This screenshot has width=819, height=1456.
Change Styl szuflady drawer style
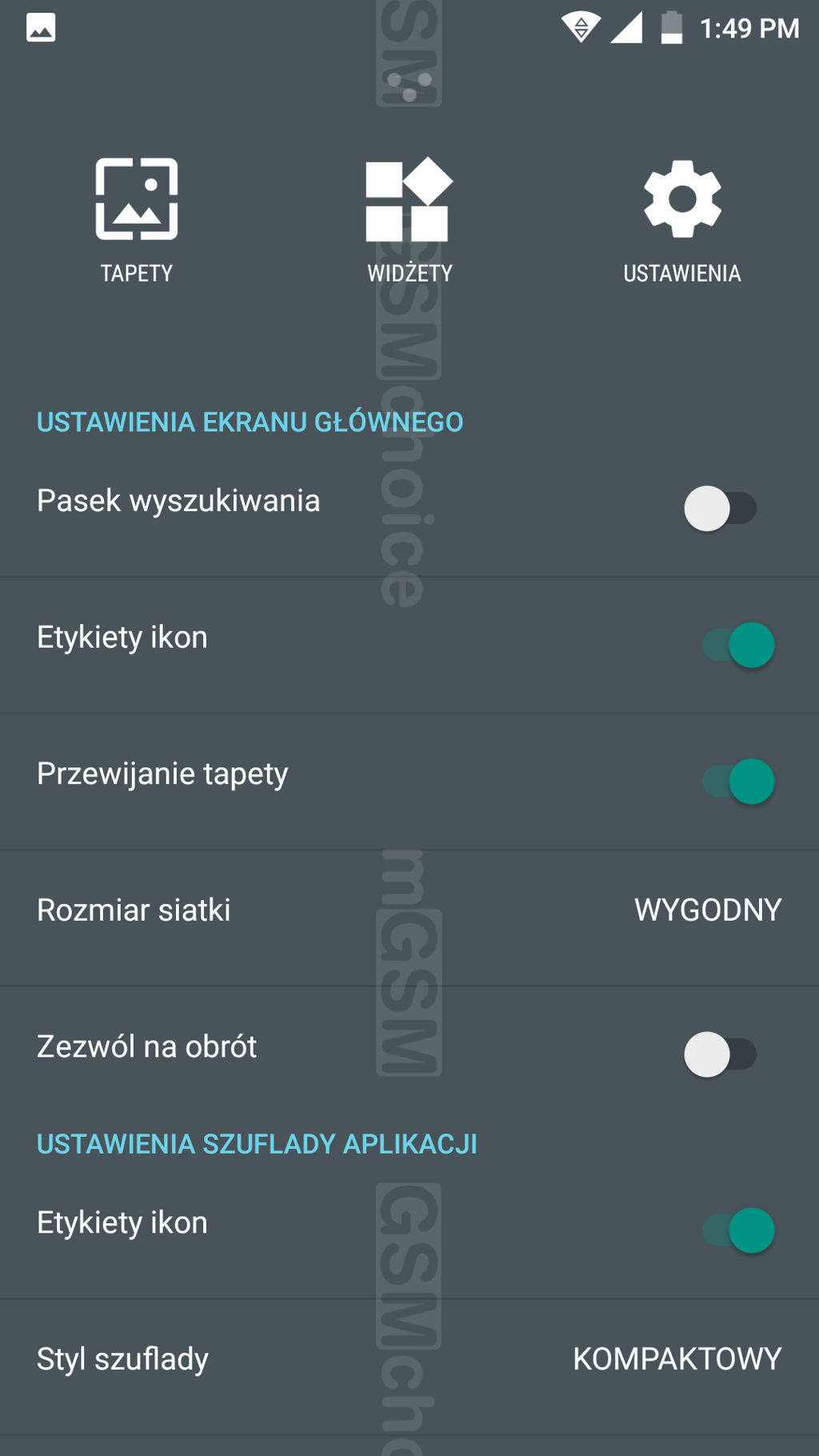pos(409,1359)
